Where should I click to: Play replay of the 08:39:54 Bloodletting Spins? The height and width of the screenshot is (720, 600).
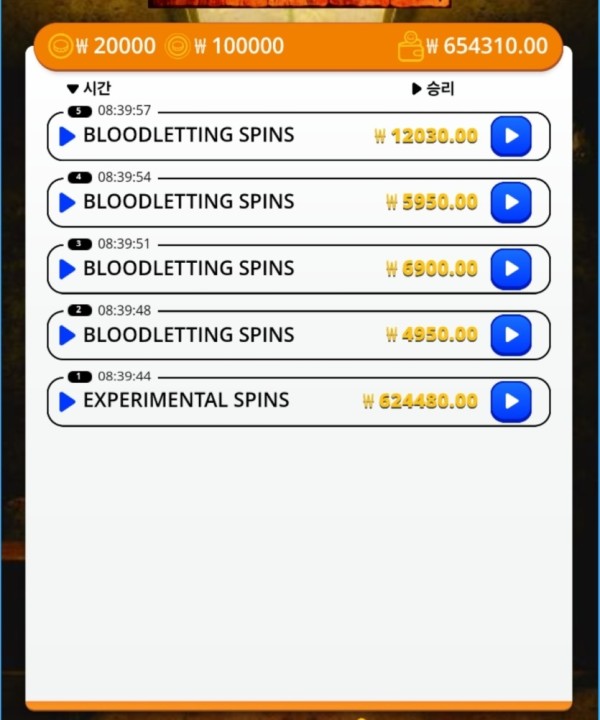[511, 202]
